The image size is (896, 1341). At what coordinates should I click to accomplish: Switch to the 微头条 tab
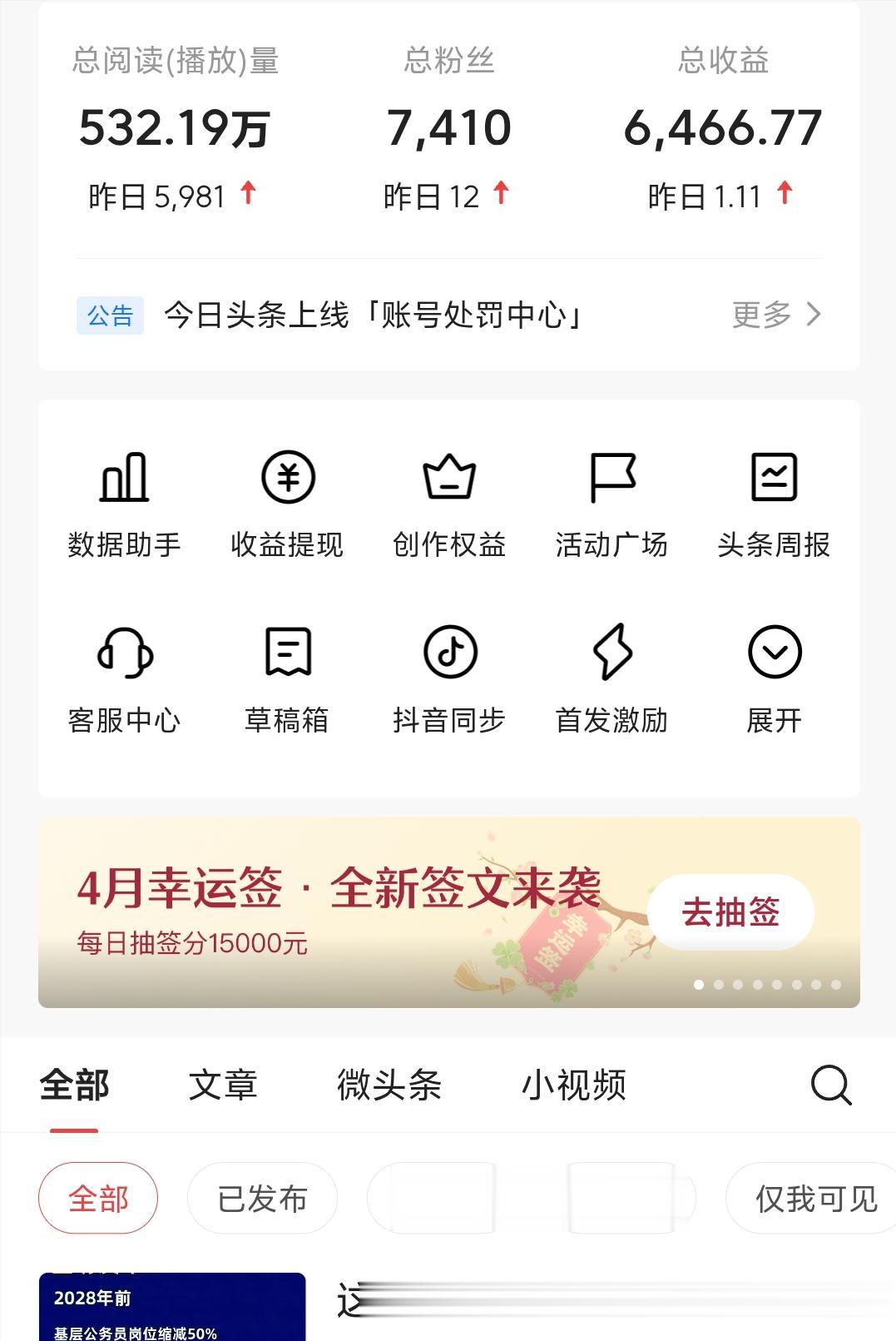tap(389, 1085)
